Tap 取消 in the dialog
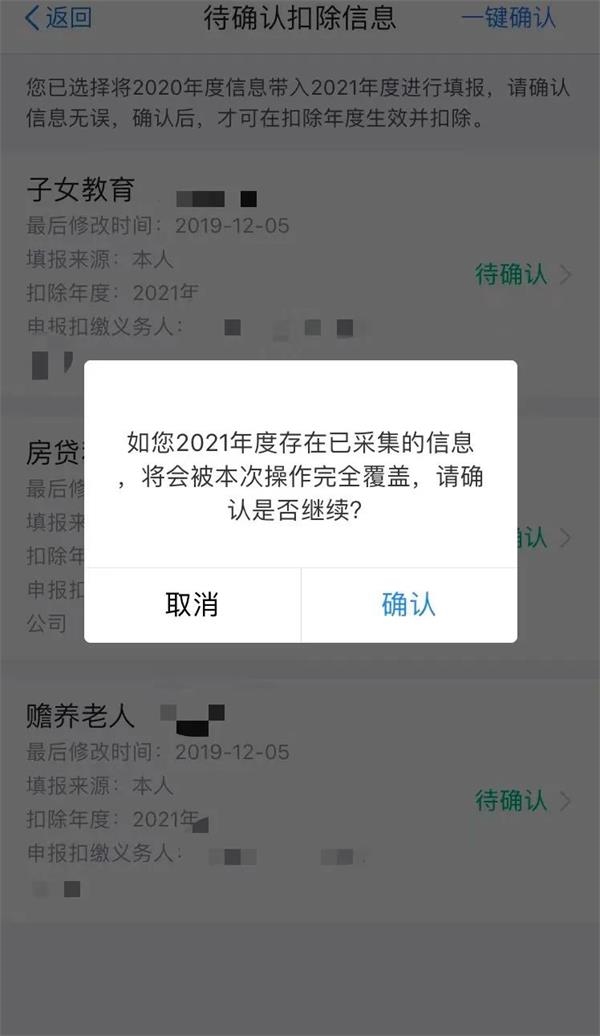This screenshot has height=1036, width=600. click(192, 605)
